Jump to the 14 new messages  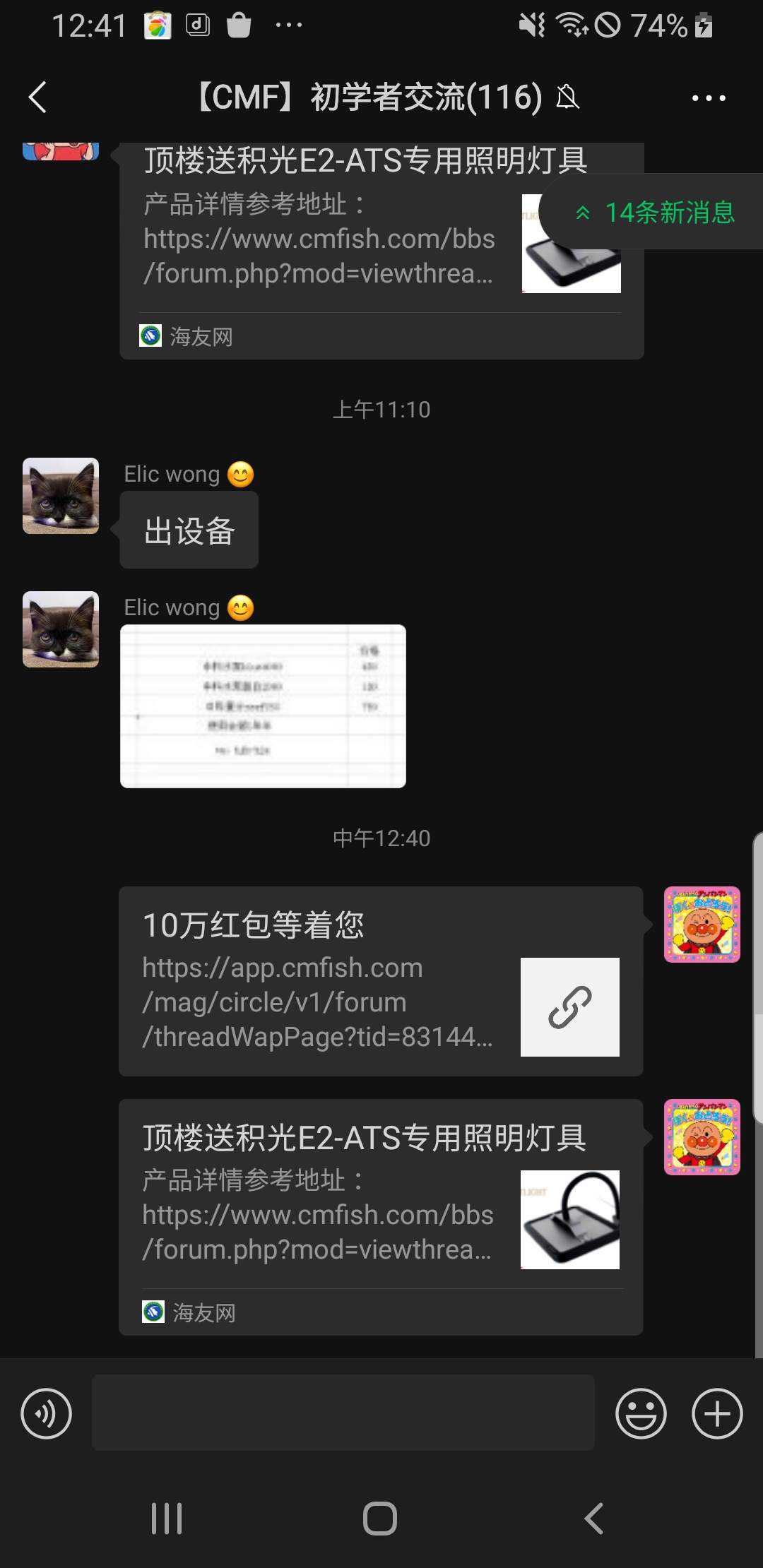(x=656, y=212)
